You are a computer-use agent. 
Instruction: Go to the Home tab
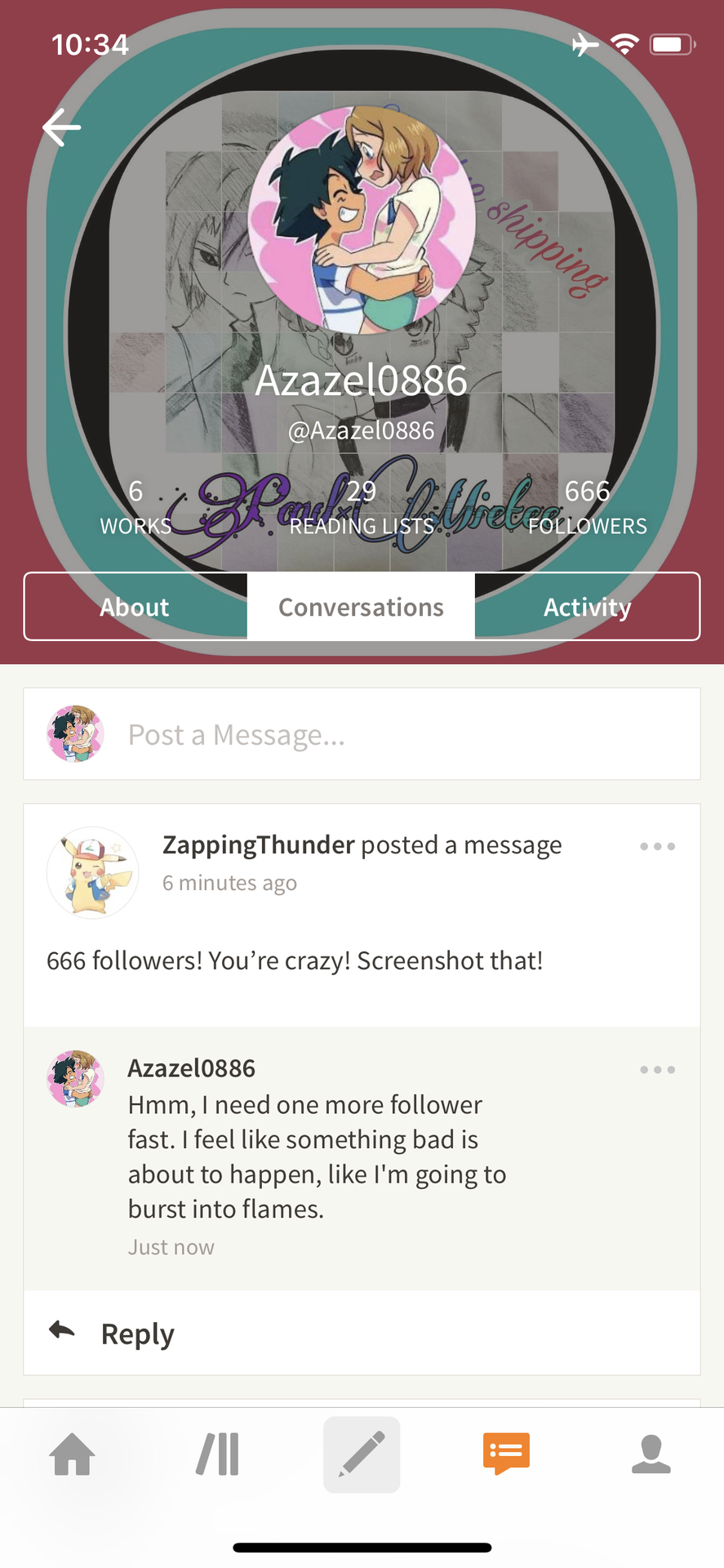[72, 1454]
